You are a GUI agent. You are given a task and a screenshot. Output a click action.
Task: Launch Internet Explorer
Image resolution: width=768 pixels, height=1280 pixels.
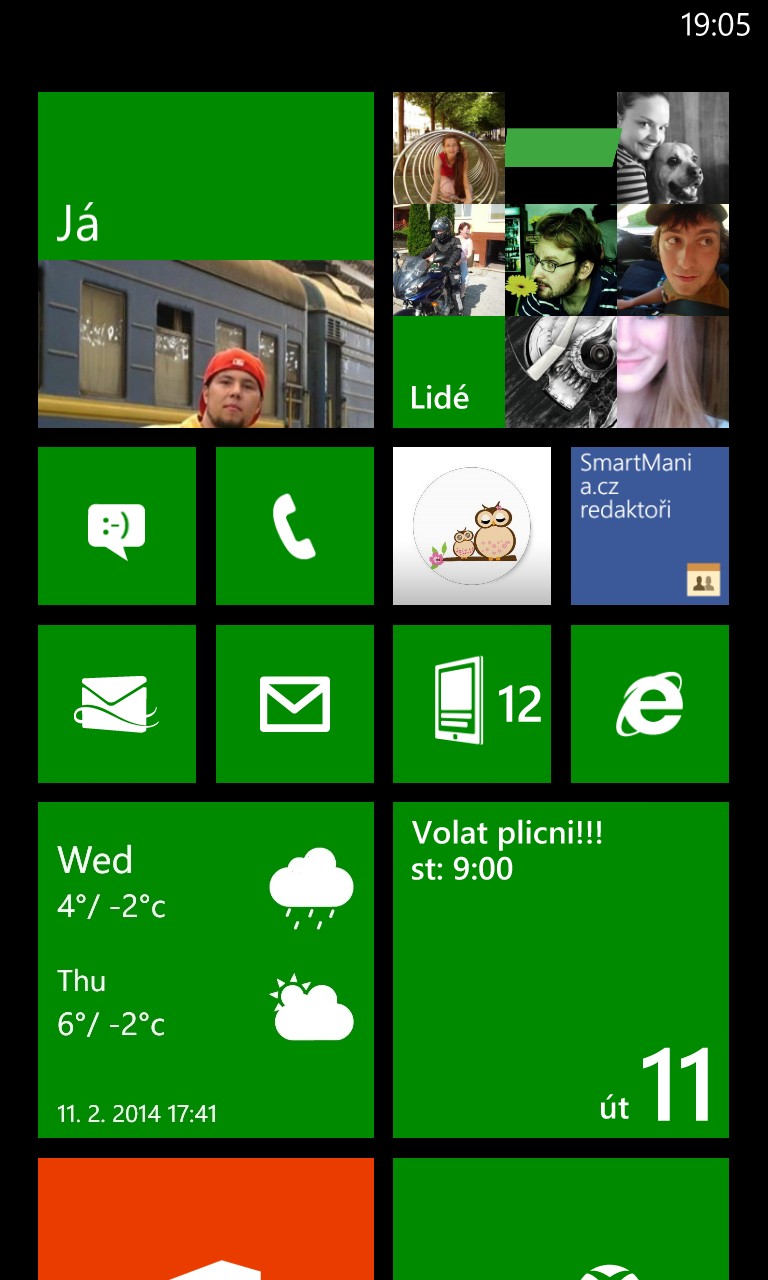(649, 704)
